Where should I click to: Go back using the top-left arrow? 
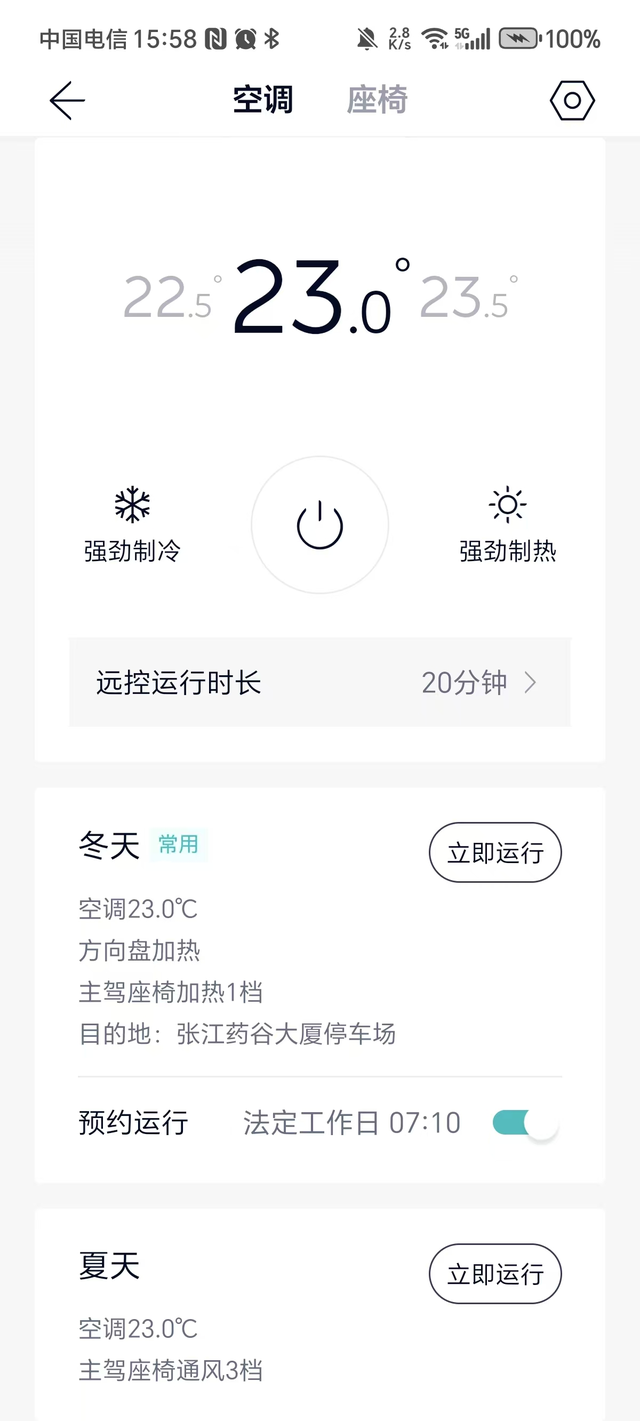tap(67, 100)
